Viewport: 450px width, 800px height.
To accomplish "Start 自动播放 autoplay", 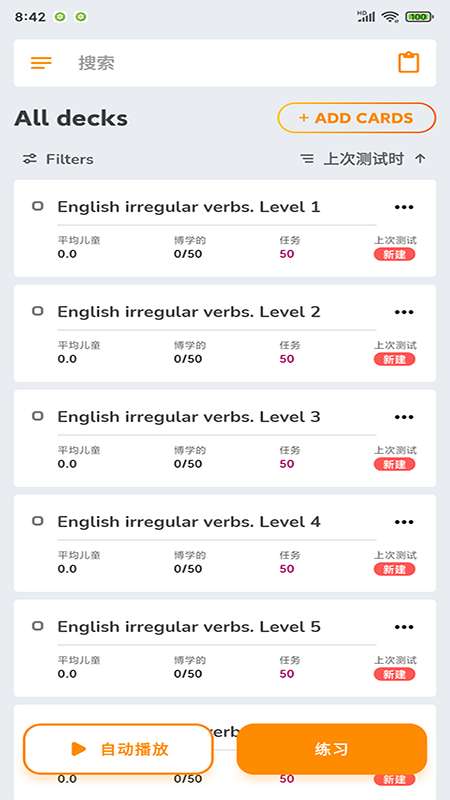I will point(118,749).
